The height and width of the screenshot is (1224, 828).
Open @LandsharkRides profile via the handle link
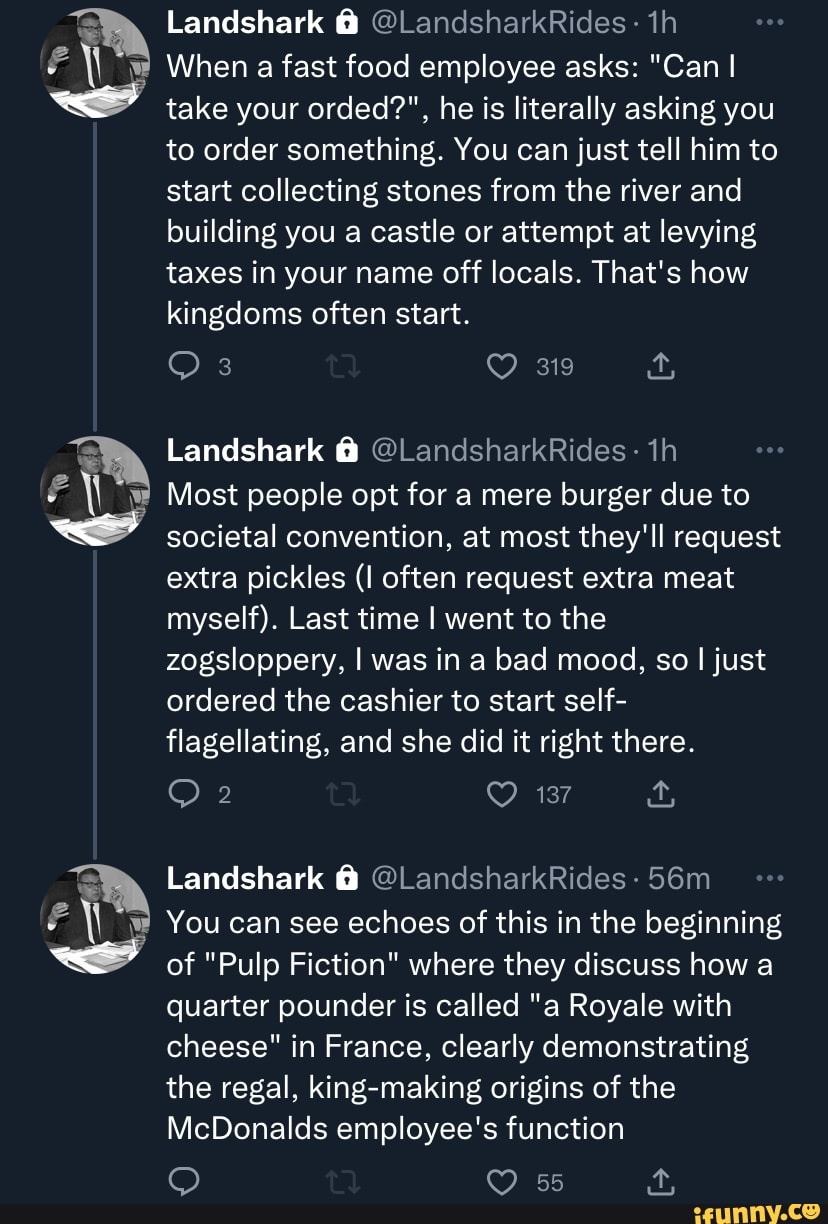click(489, 22)
